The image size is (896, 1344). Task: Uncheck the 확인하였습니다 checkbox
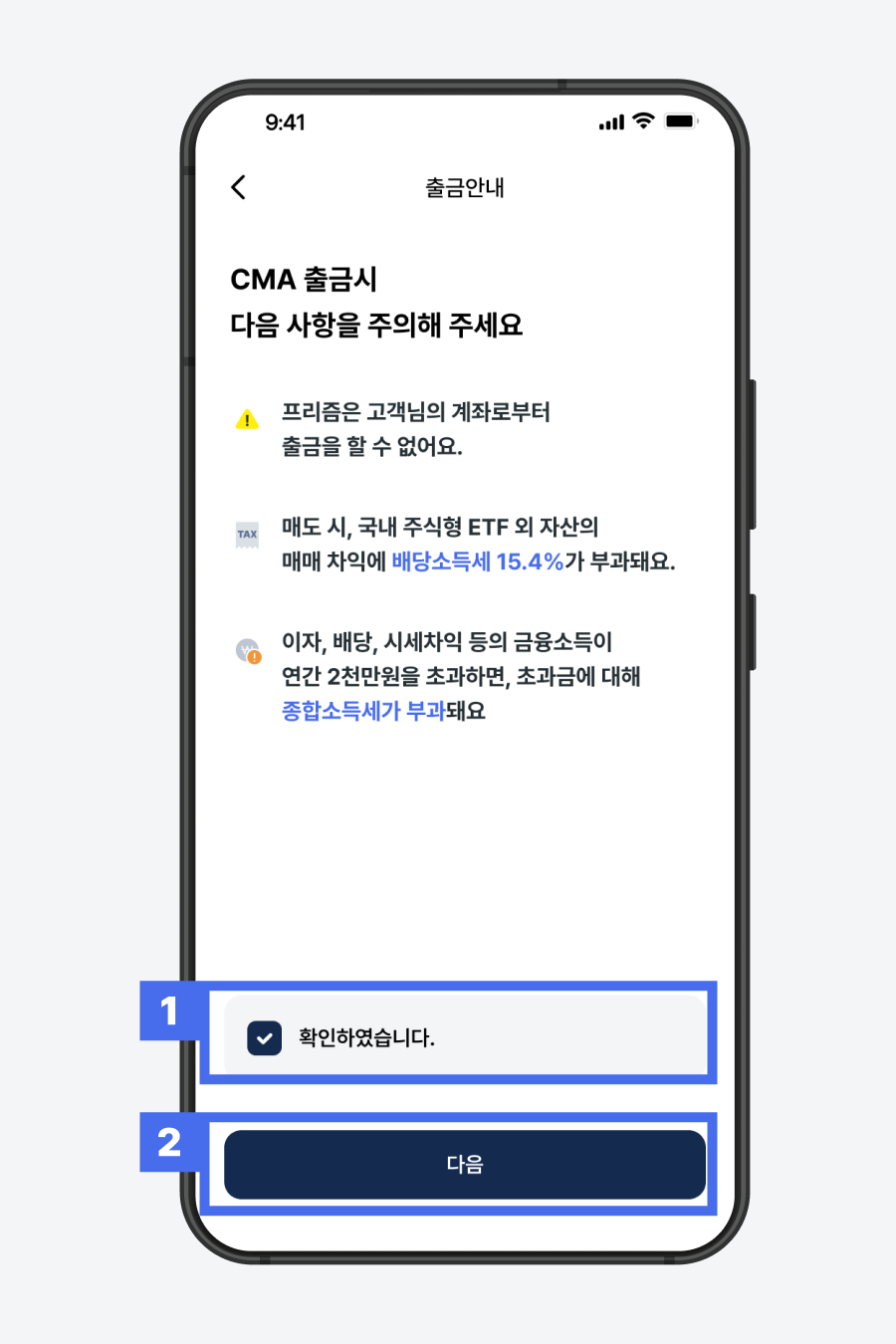(x=264, y=1038)
